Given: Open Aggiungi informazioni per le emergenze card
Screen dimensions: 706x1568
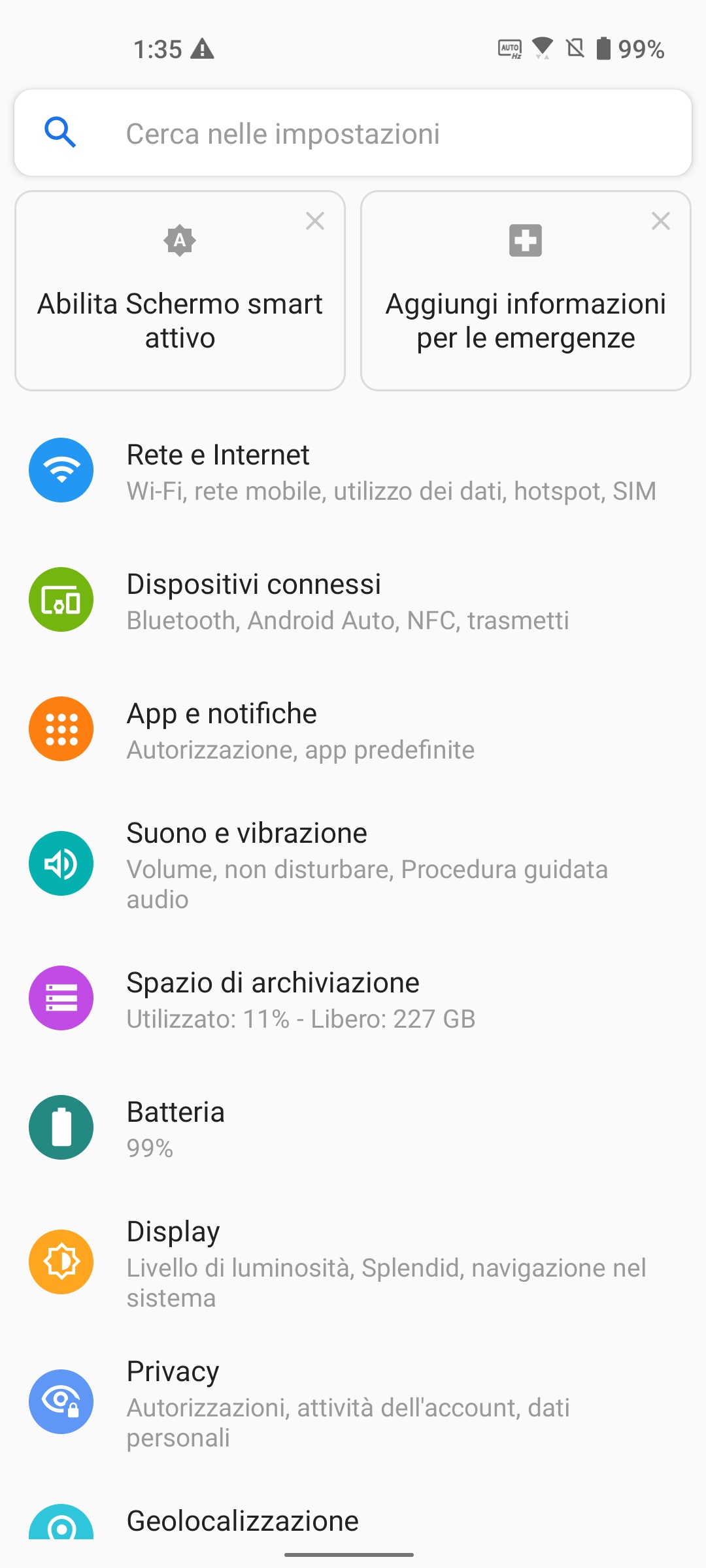Looking at the screenshot, I should (x=526, y=291).
